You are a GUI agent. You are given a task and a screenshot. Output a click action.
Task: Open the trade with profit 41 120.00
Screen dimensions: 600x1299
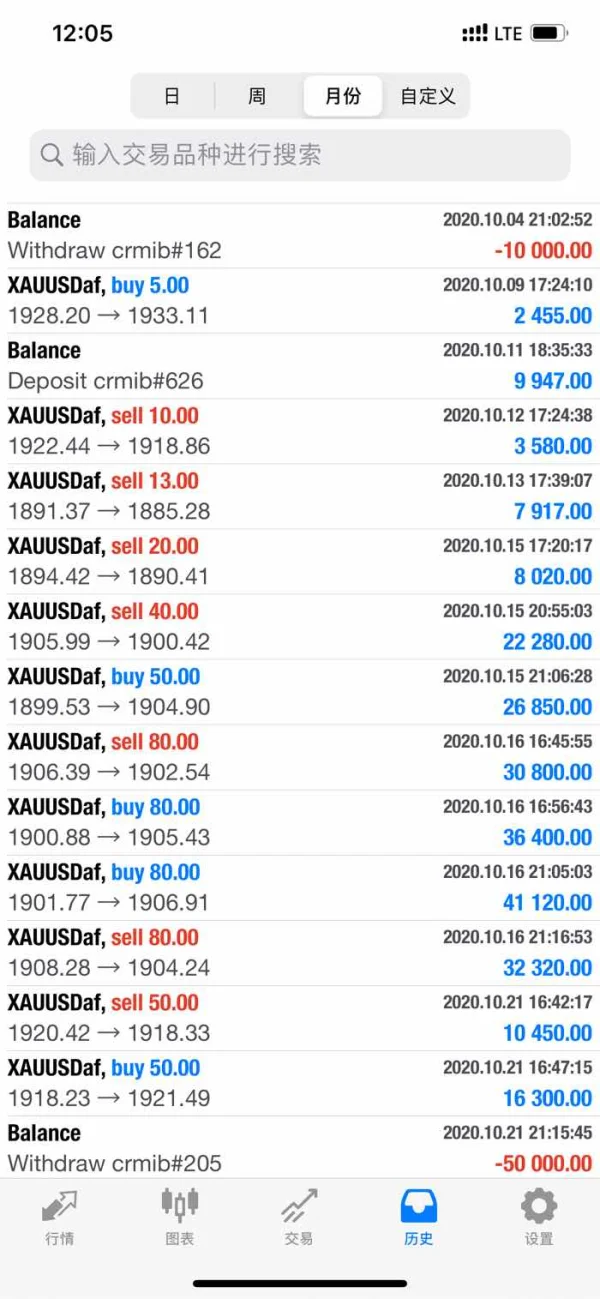[300, 888]
